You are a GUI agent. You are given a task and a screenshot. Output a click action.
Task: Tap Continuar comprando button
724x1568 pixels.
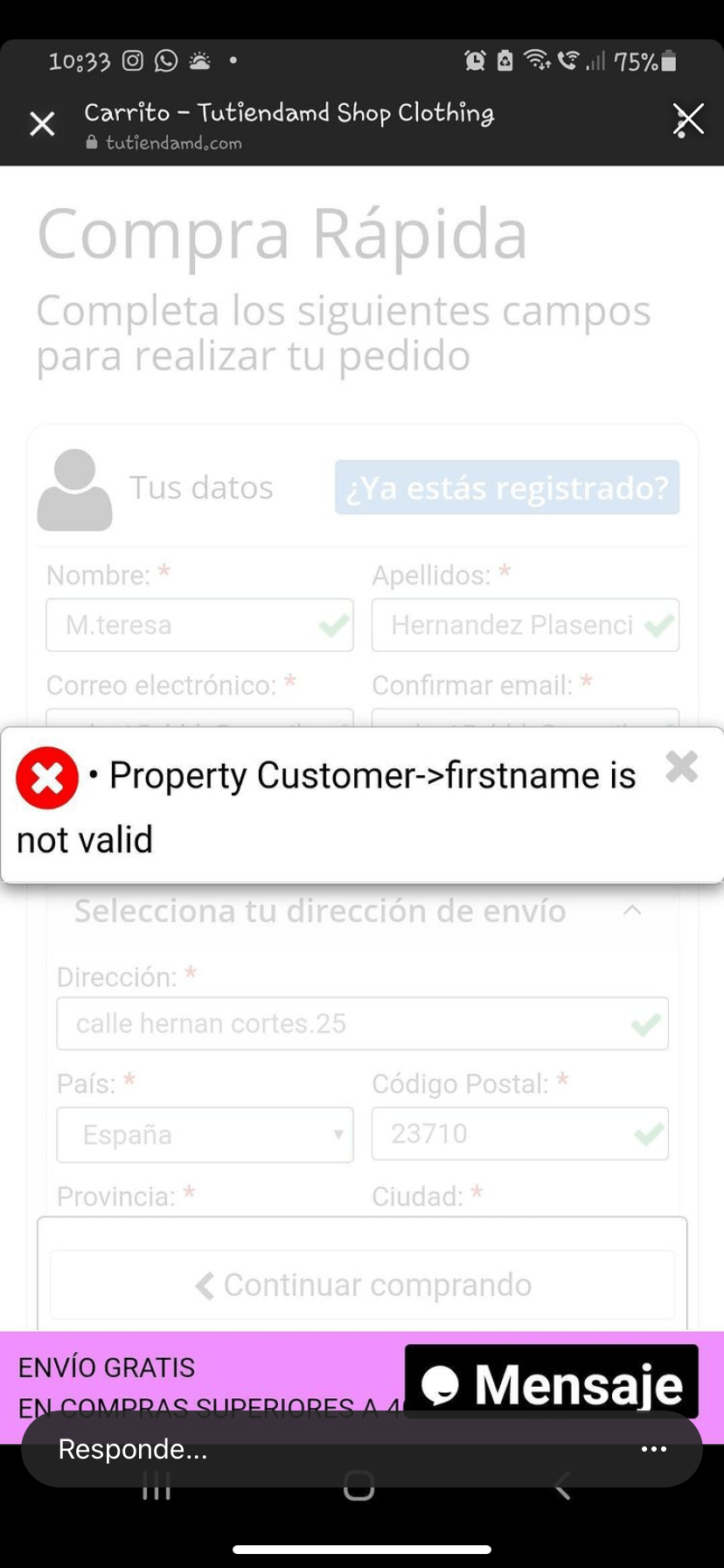pyautogui.click(x=362, y=1284)
